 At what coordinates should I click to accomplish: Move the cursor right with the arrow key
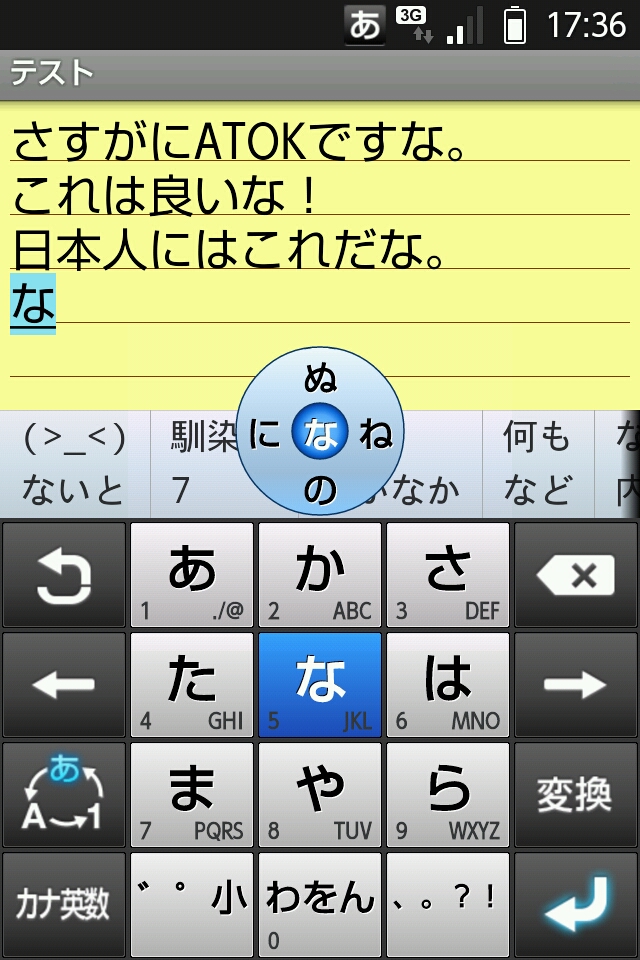point(575,685)
